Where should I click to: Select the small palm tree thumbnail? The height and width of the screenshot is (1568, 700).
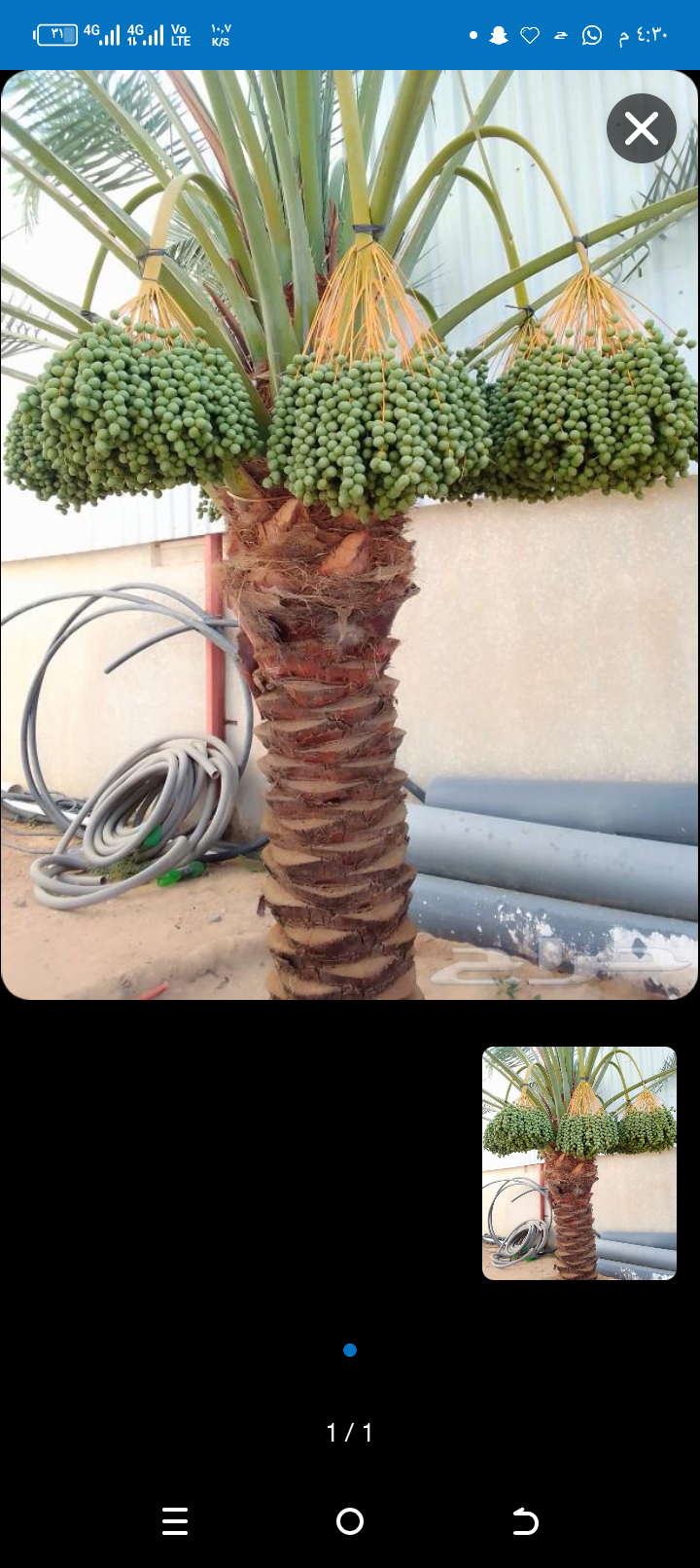coord(579,1161)
